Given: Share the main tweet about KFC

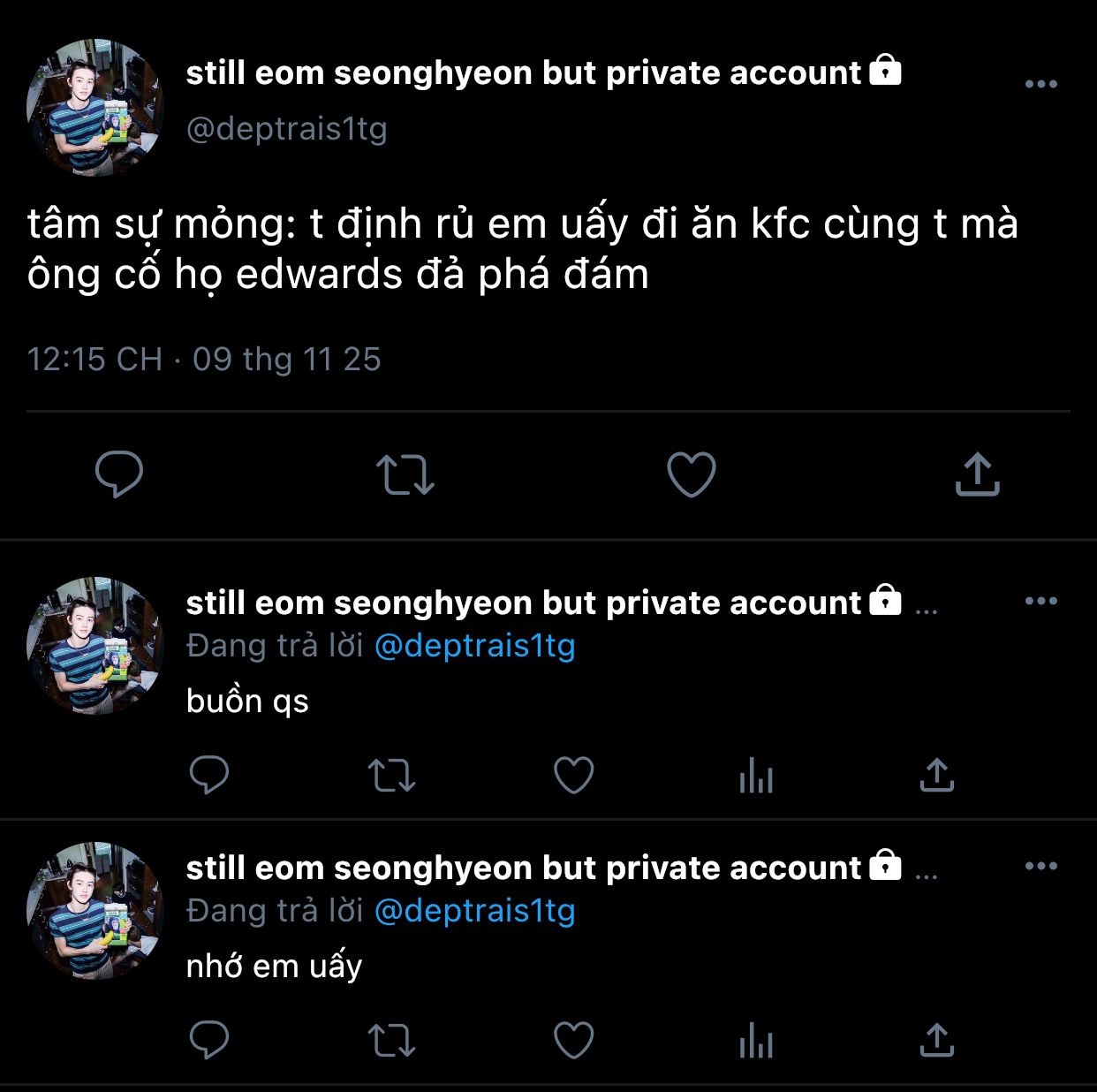Looking at the screenshot, I should [x=977, y=474].
